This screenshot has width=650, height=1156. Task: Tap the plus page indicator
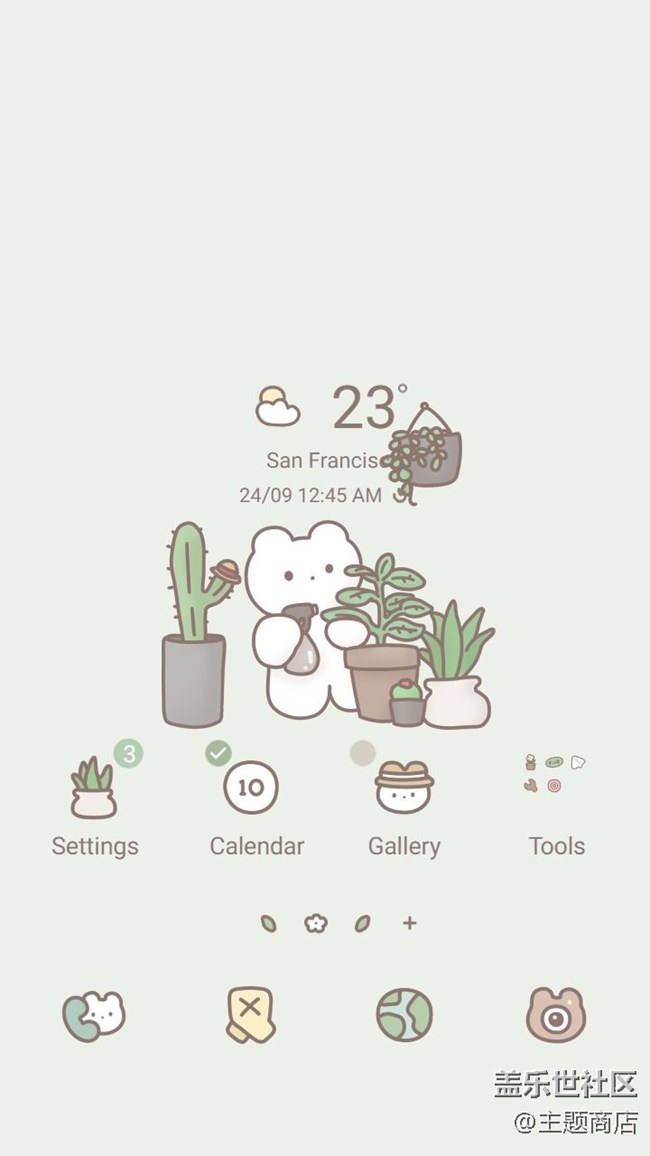(409, 923)
